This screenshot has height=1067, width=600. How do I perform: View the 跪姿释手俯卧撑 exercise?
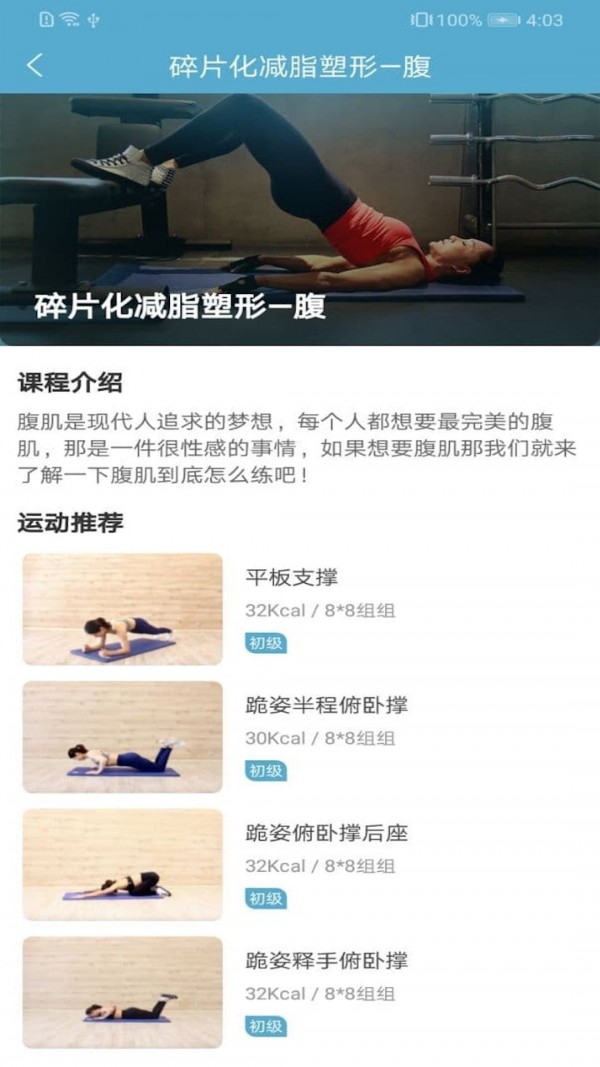(326, 962)
